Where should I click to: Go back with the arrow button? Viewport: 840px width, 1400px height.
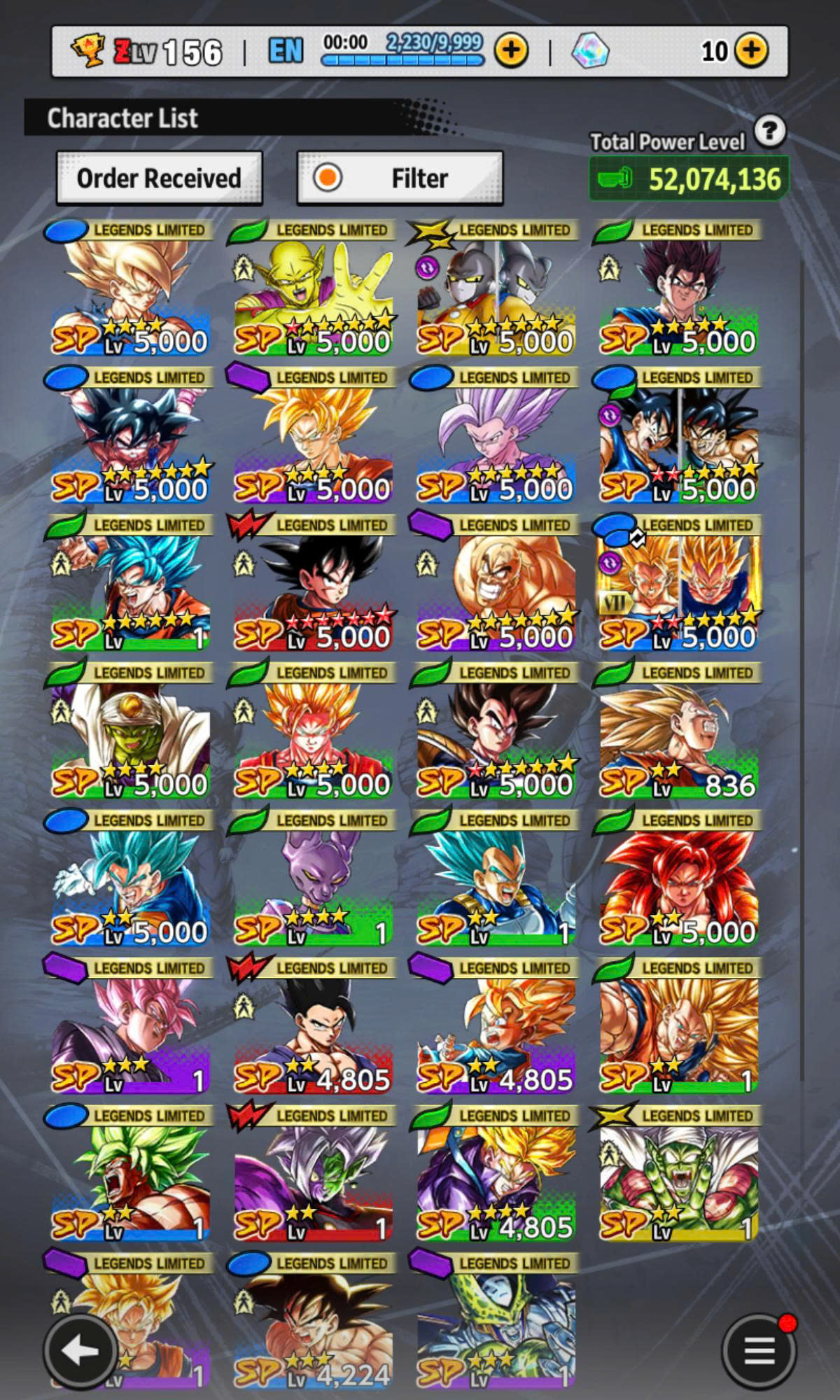[x=80, y=1351]
